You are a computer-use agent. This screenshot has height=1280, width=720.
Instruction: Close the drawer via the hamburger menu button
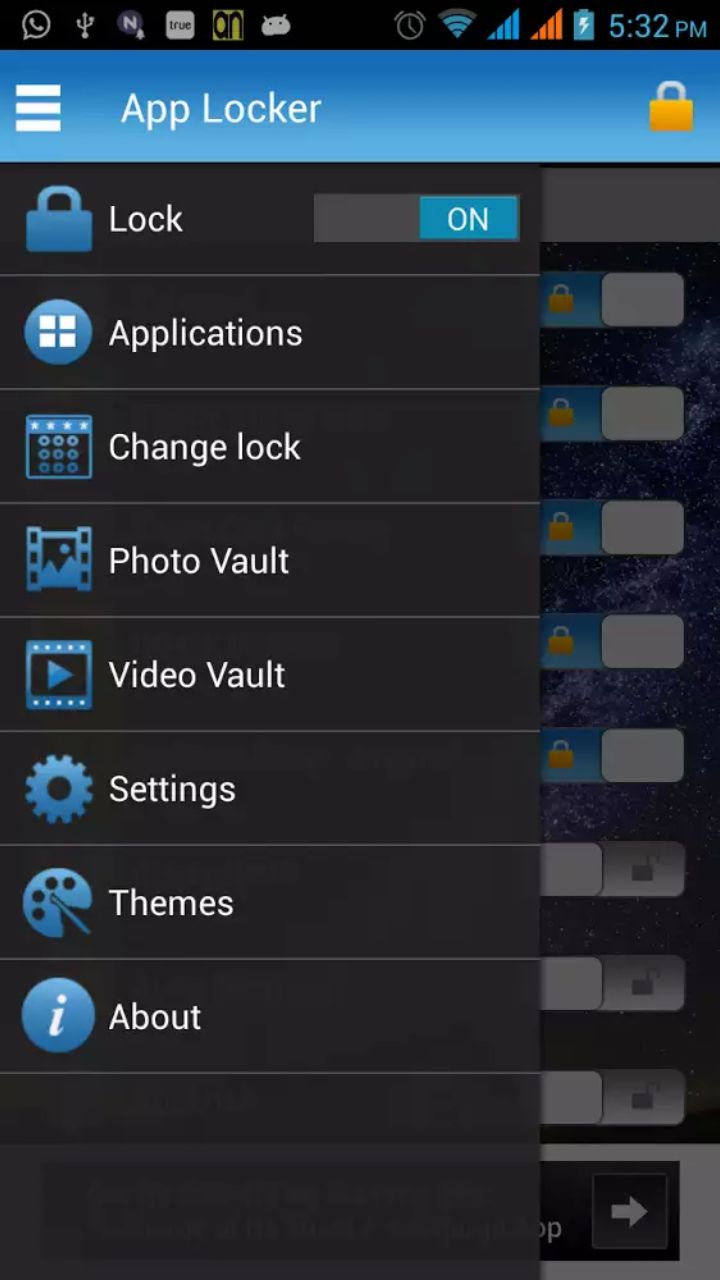[x=38, y=108]
